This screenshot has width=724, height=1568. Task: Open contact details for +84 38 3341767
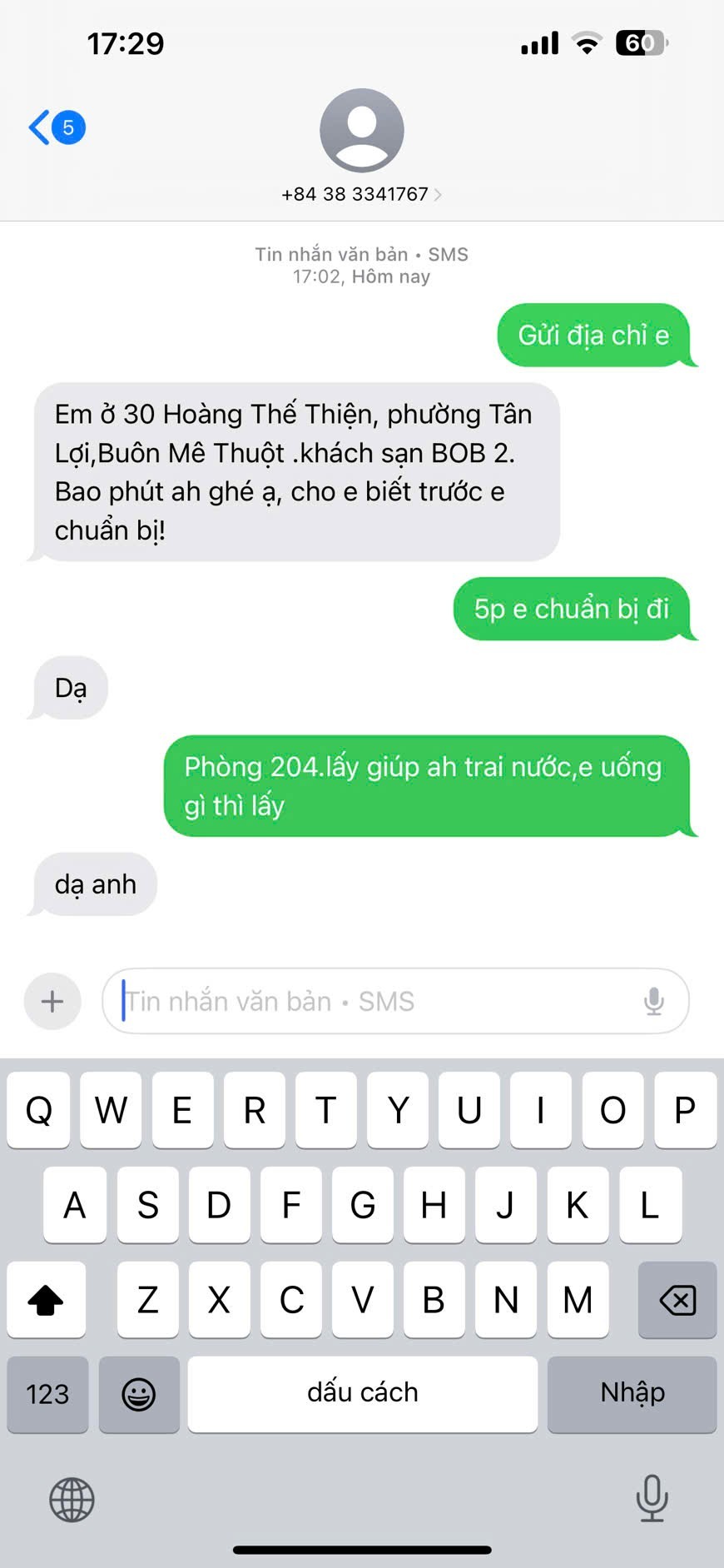pos(361,193)
